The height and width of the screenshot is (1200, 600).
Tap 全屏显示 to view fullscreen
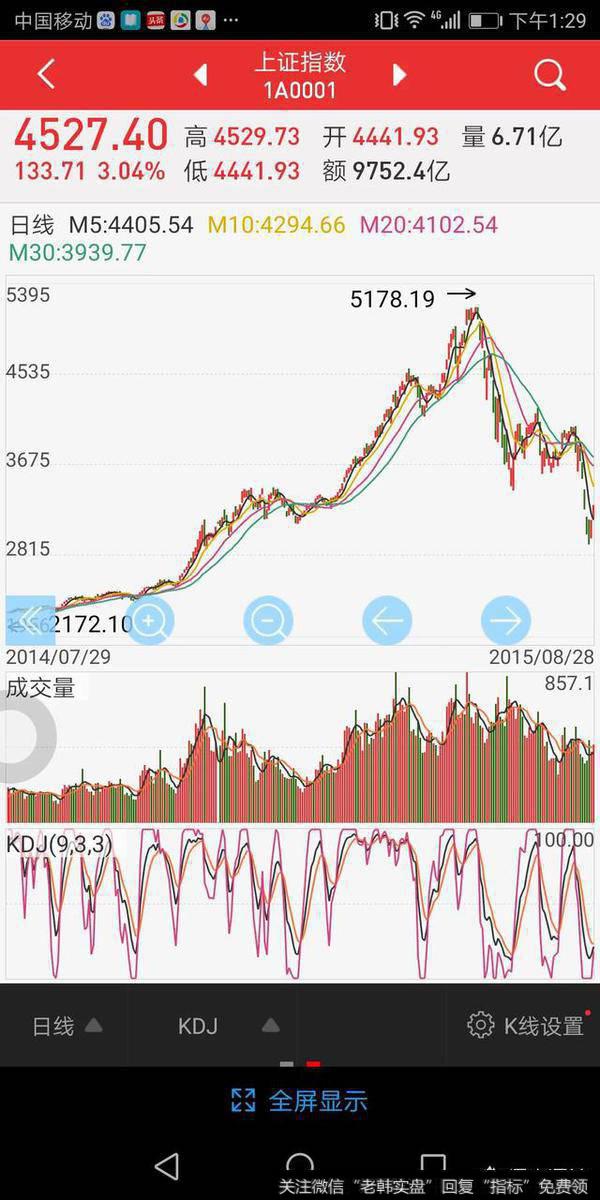click(300, 1101)
